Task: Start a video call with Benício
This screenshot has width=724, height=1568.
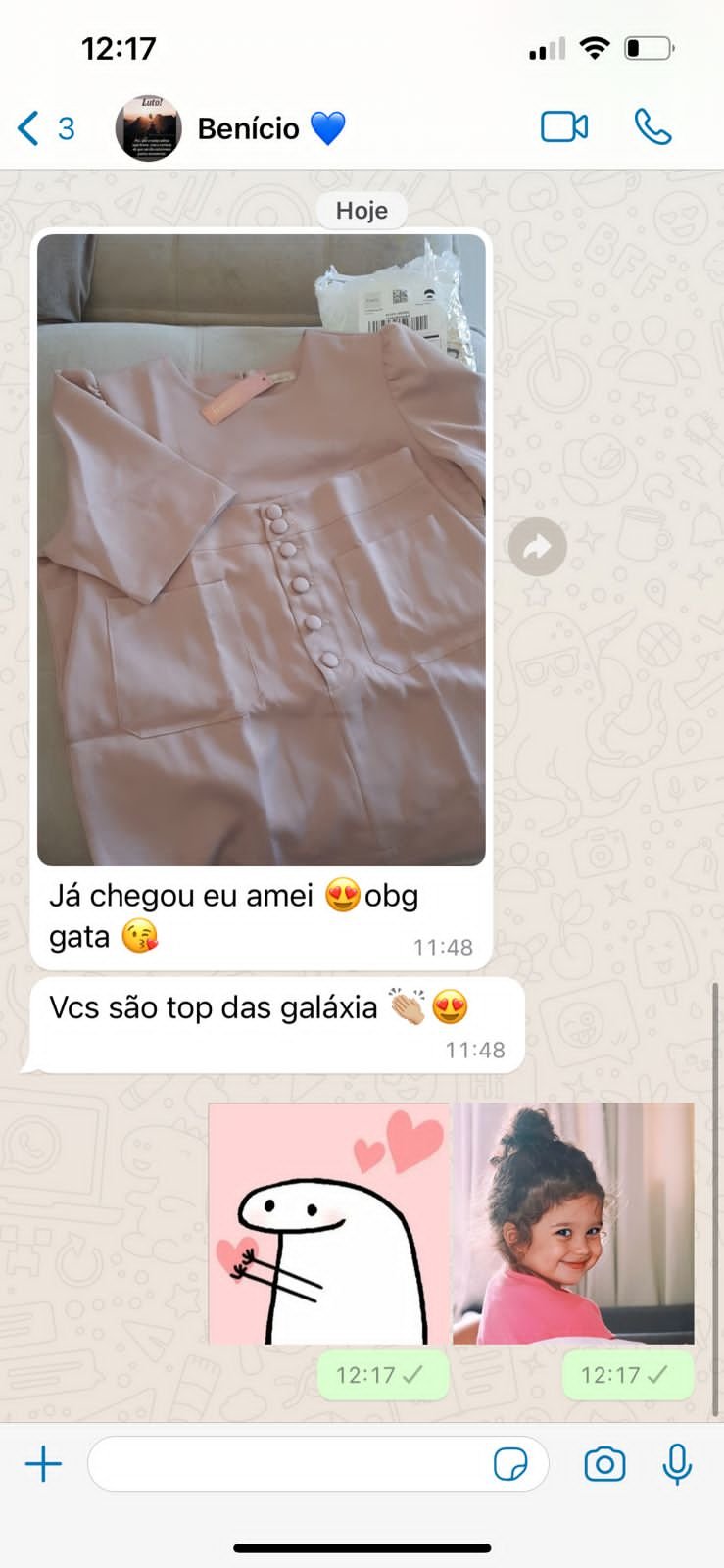Action: 564,127
